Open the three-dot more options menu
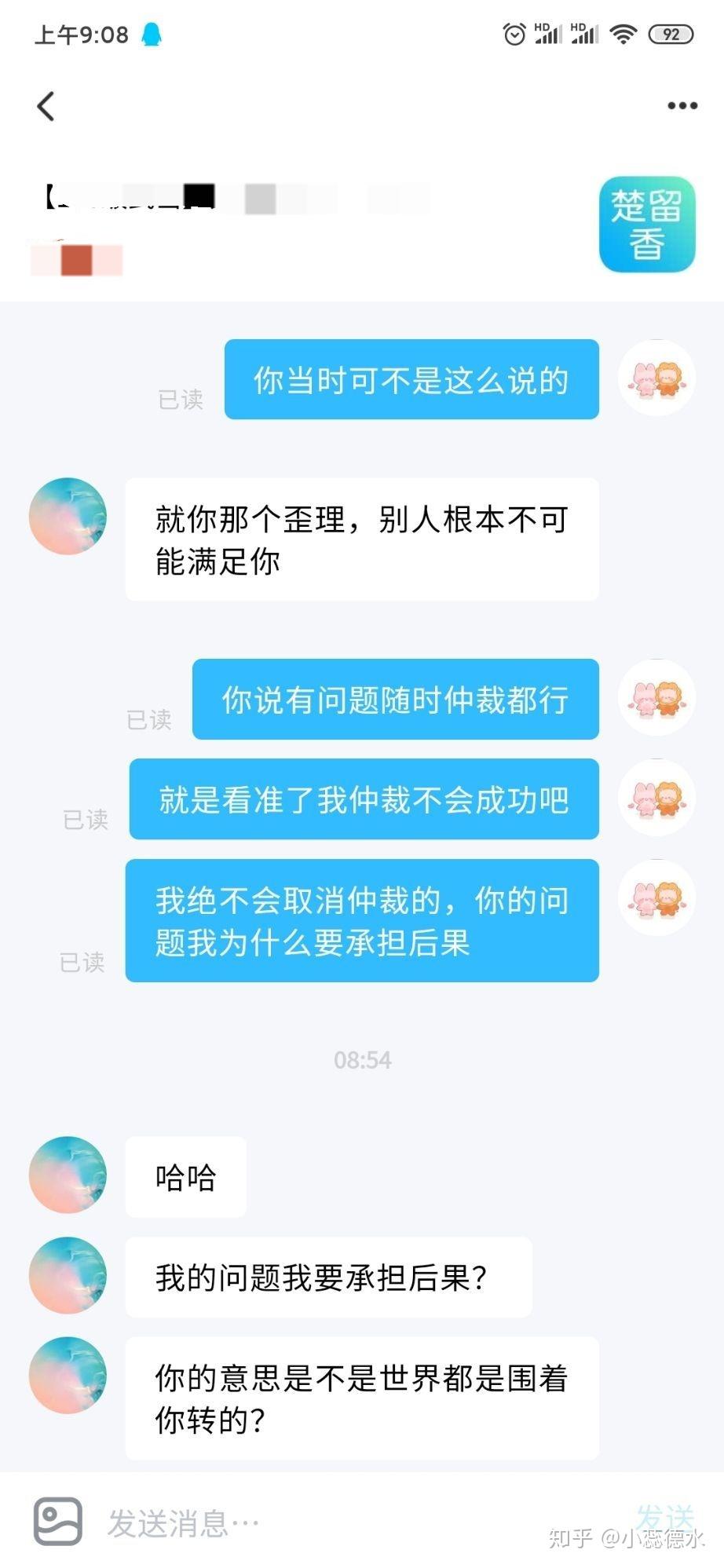The height and width of the screenshot is (1568, 724). tap(682, 106)
